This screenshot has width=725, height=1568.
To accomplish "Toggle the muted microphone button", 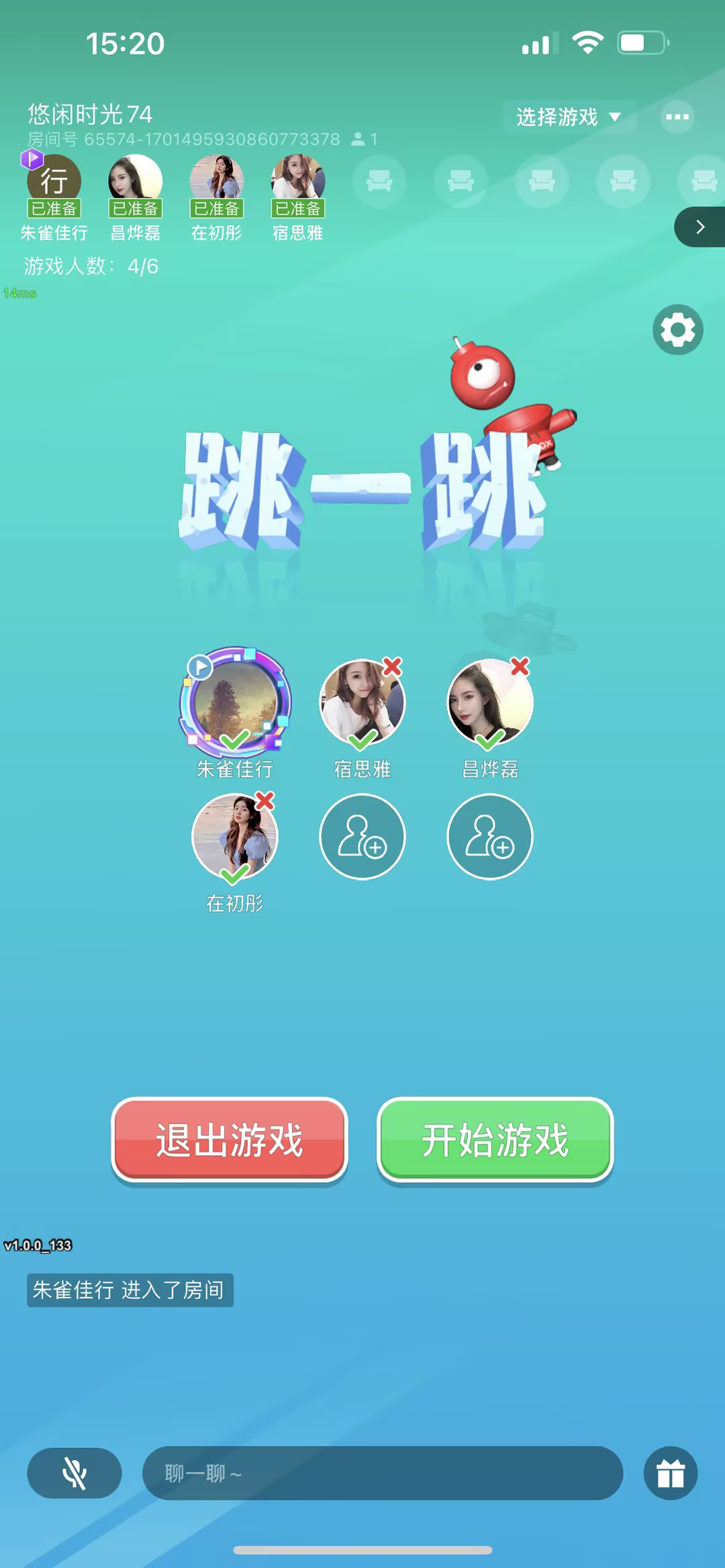I will pyautogui.click(x=75, y=1473).
